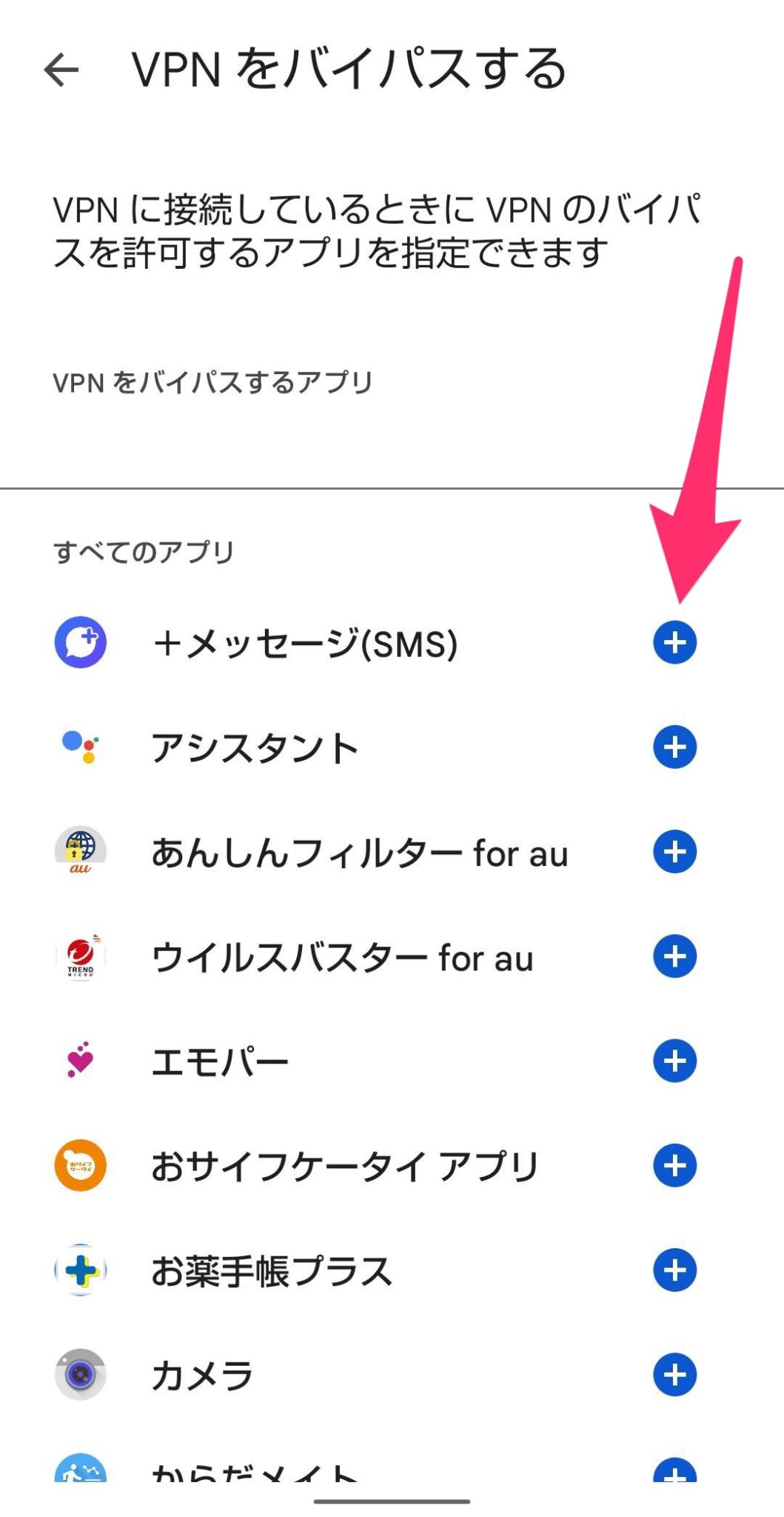
Task: Add カメラ to VPN bypass list
Action: pos(675,1374)
